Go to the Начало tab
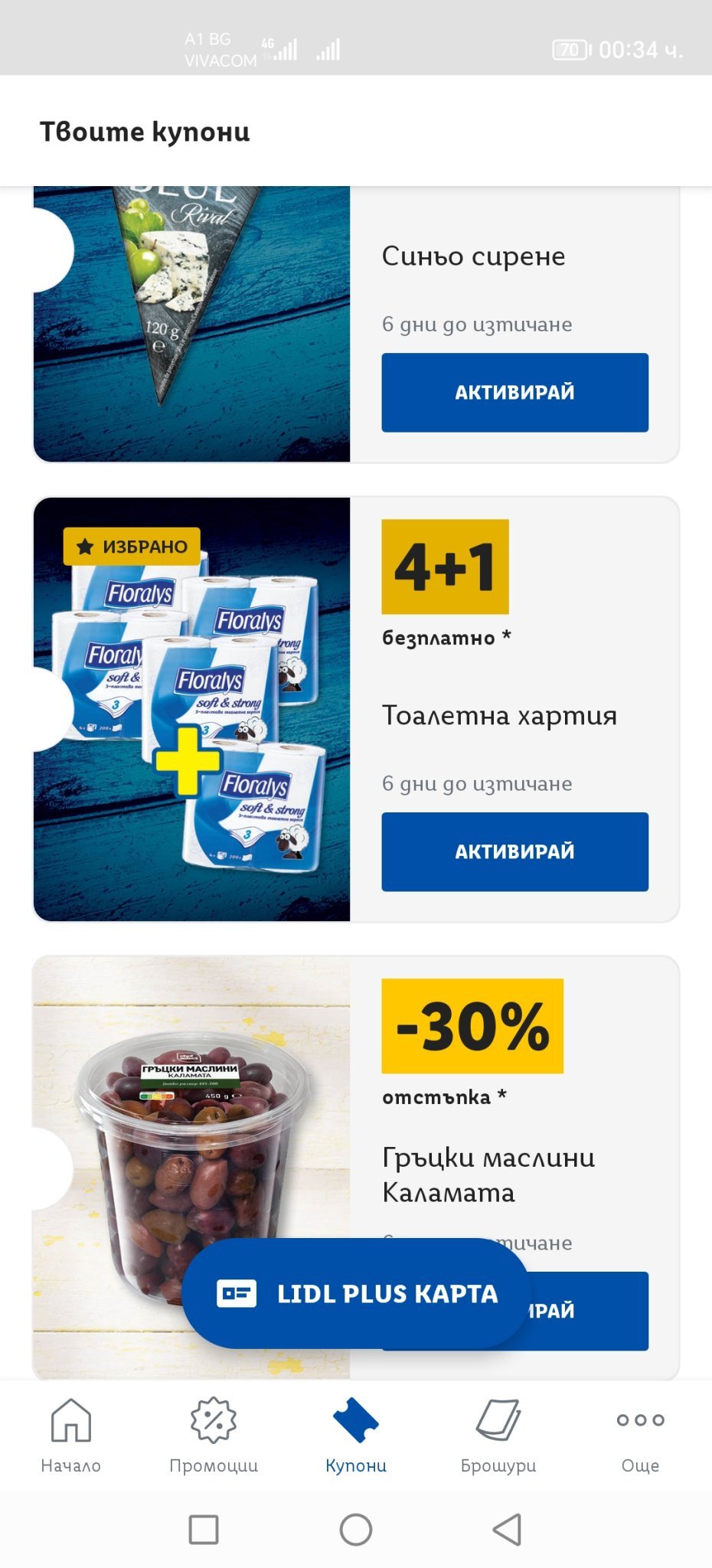712x1568 pixels. (x=70, y=1434)
